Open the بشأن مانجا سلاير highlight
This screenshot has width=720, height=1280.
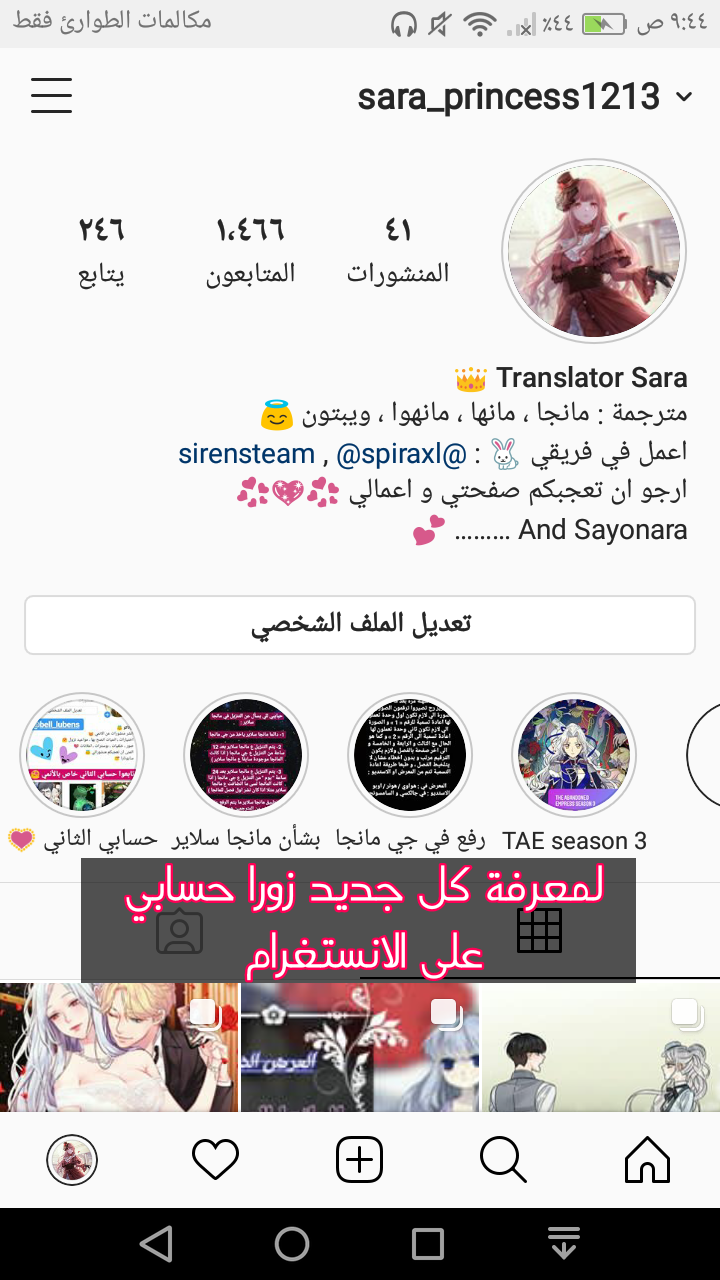[246, 756]
